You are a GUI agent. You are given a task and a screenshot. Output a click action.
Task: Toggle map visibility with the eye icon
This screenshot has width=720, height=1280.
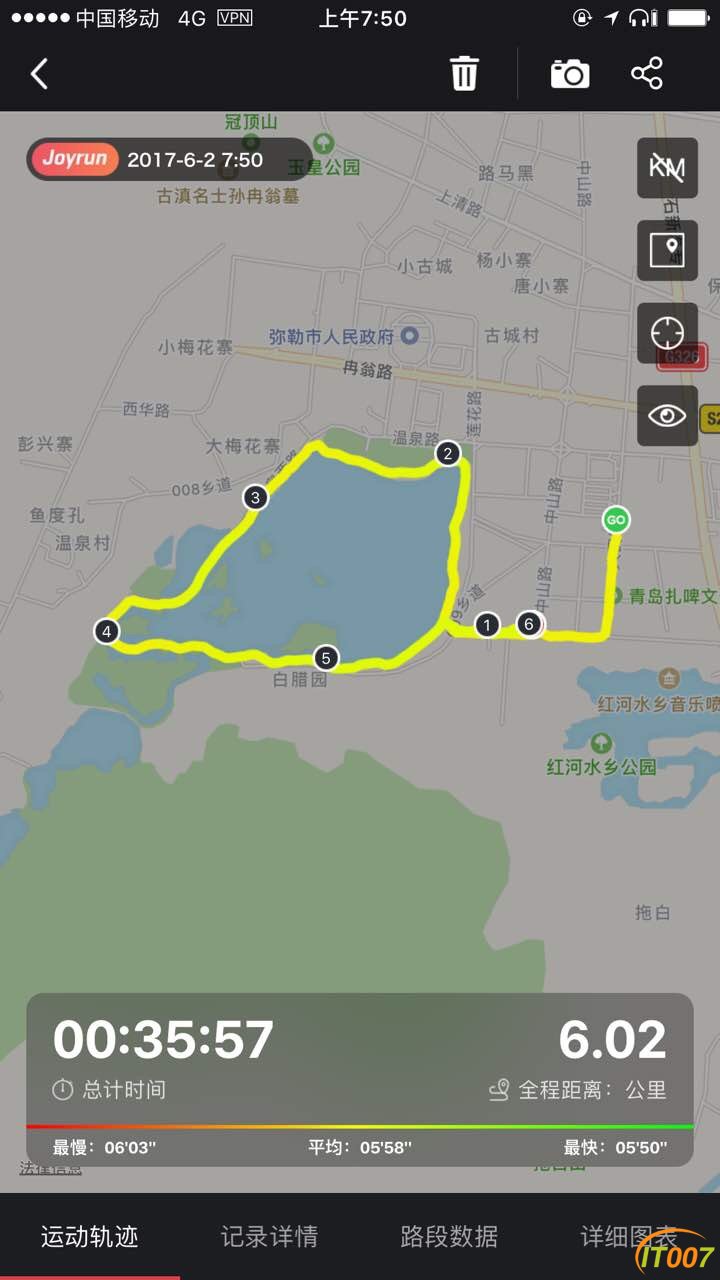click(x=667, y=415)
